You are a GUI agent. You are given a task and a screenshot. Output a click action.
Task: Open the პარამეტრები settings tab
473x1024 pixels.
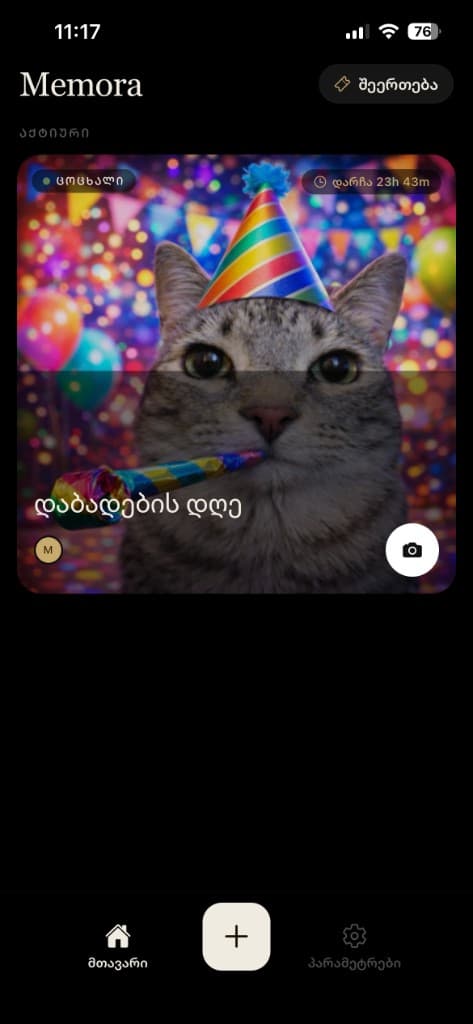(354, 946)
